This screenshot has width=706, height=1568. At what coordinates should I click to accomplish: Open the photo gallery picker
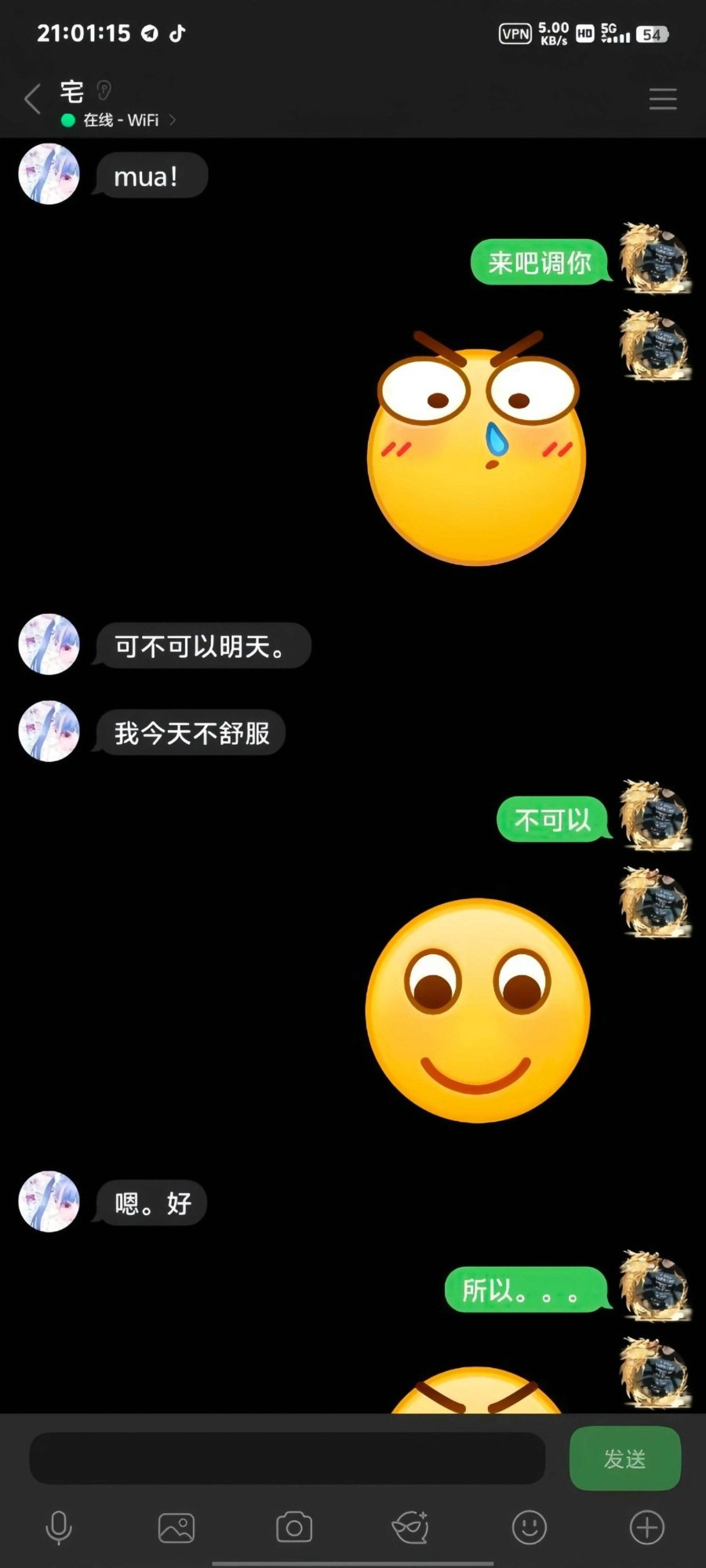176,1527
